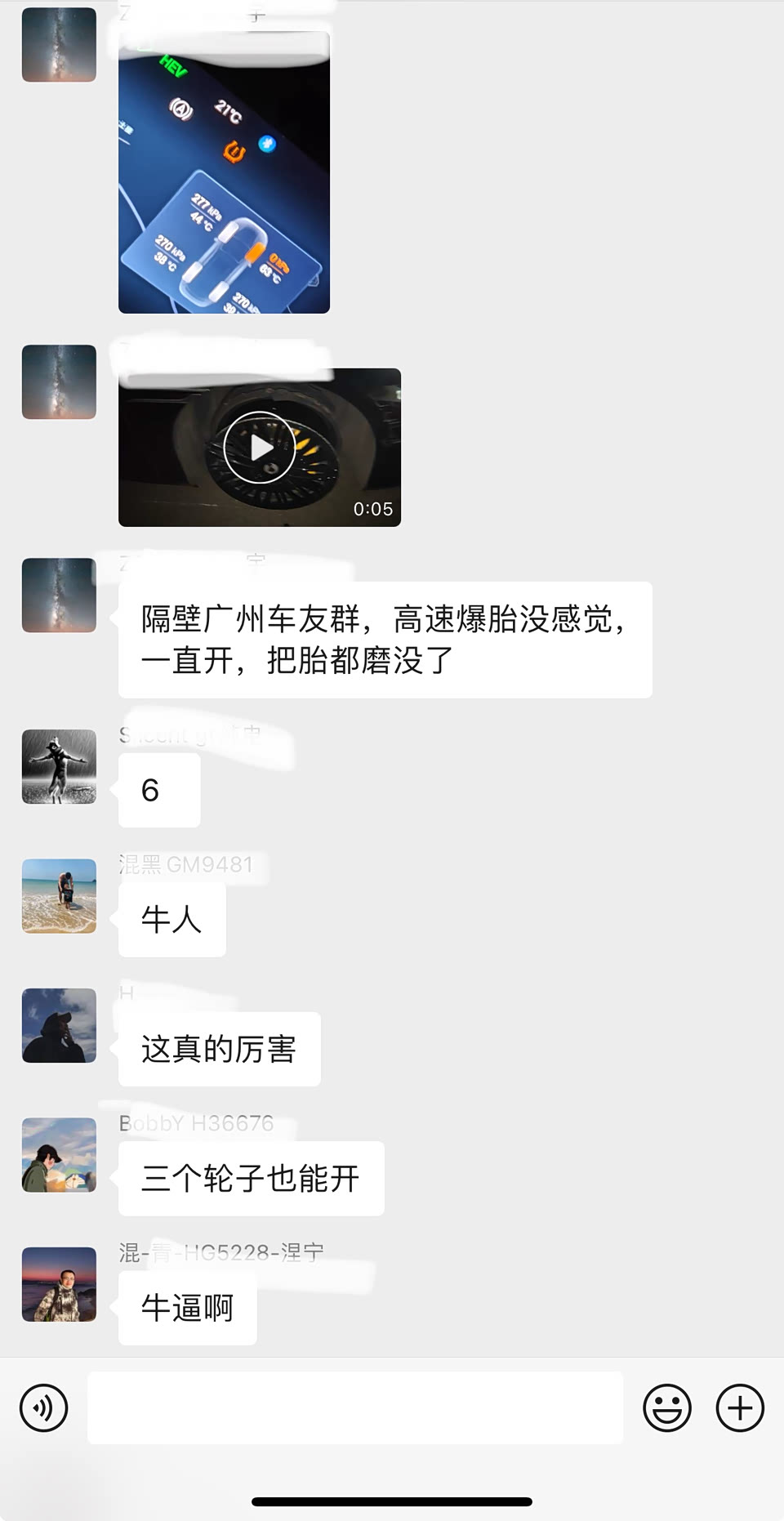The image size is (784, 1521).
Task: Tap the message text field
Action: (355, 1407)
